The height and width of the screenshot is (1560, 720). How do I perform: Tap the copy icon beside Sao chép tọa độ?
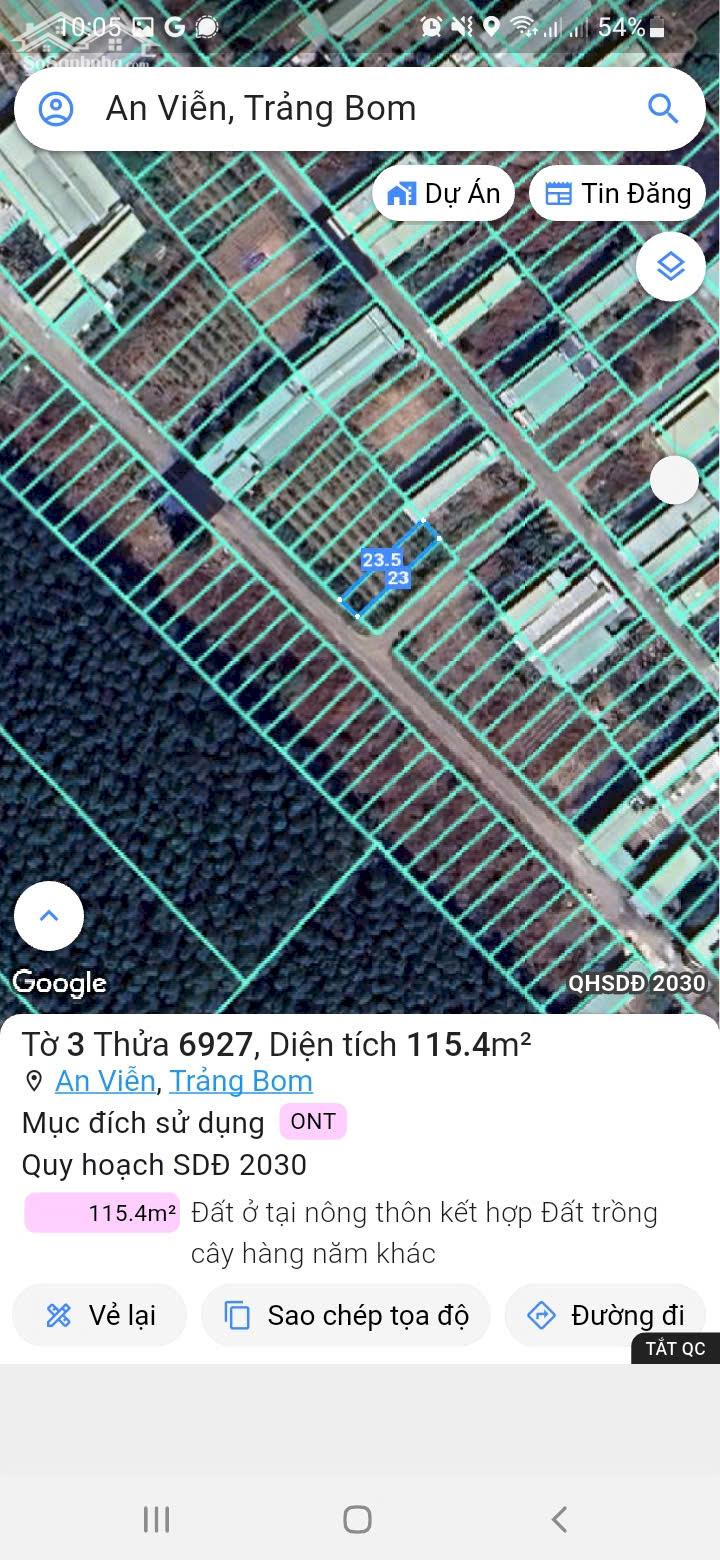tap(237, 1315)
